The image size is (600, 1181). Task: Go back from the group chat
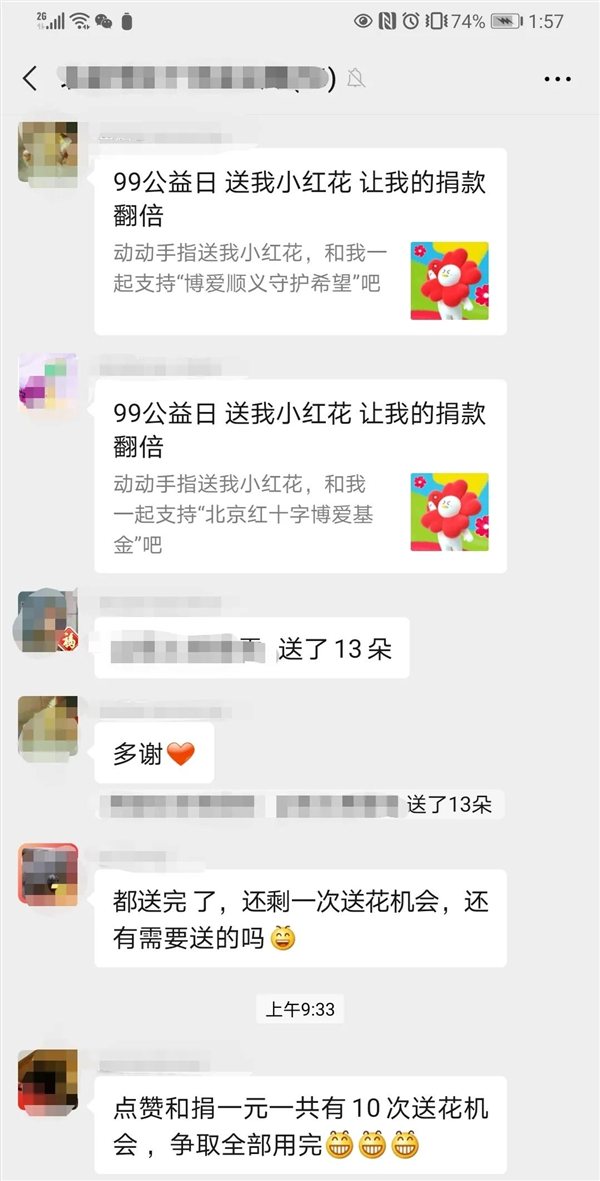pyautogui.click(x=30, y=79)
